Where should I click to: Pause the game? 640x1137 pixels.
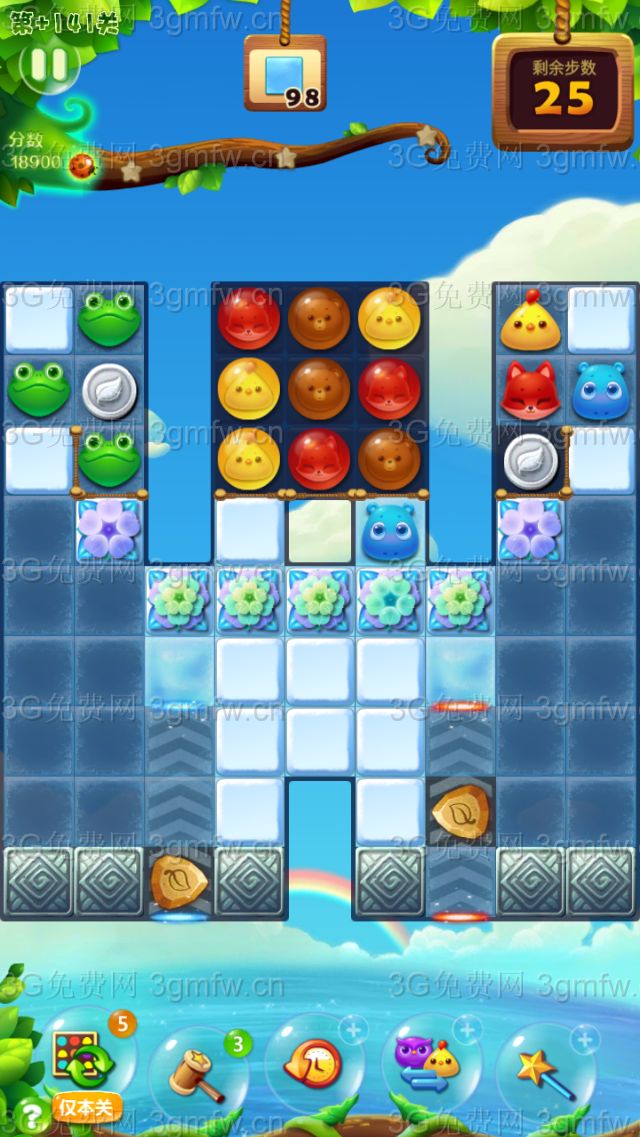click(48, 65)
